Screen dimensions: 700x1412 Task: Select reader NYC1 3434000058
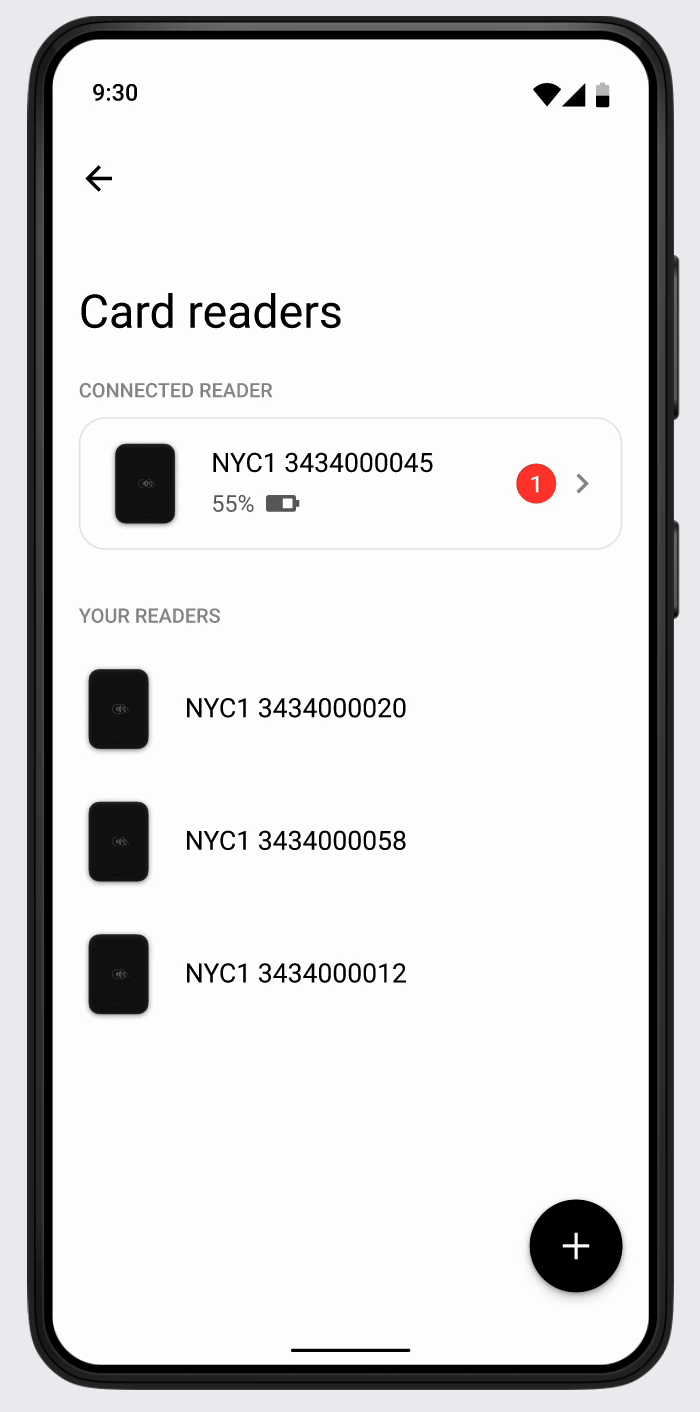(x=296, y=841)
